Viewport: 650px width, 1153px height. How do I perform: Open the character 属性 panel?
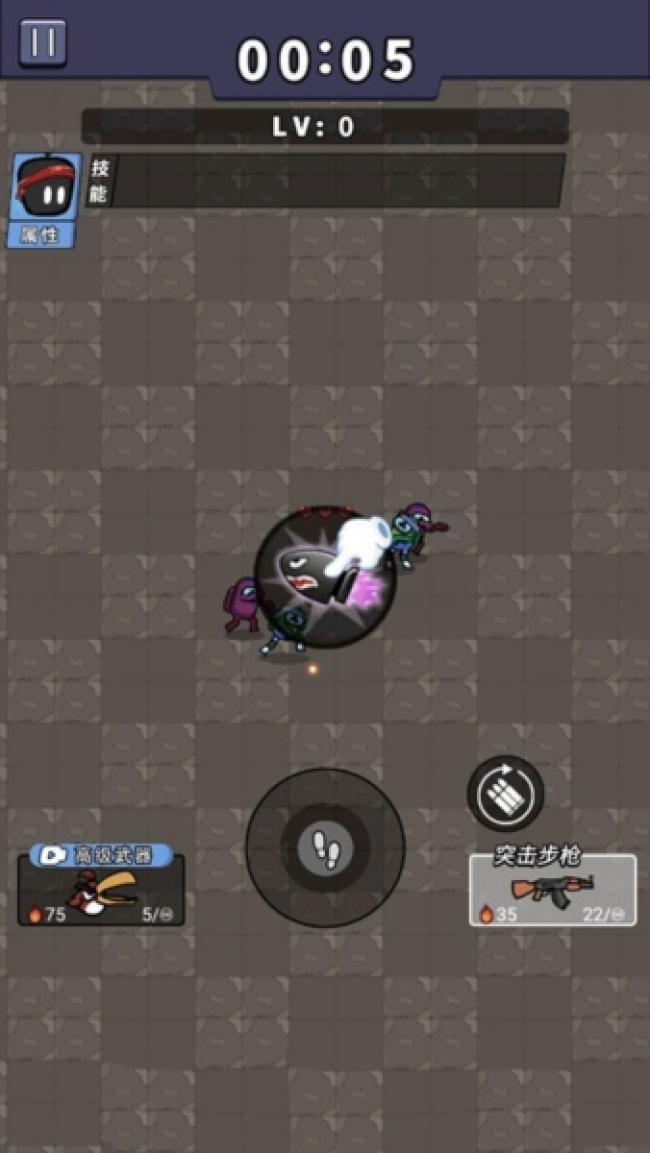pyautogui.click(x=44, y=200)
